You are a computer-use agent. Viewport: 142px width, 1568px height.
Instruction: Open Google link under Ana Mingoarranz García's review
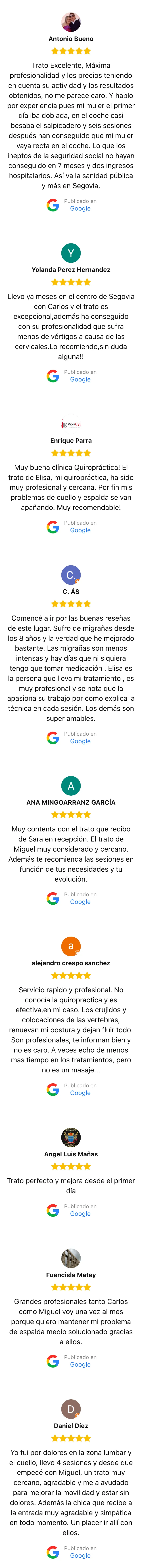pyautogui.click(x=80, y=902)
